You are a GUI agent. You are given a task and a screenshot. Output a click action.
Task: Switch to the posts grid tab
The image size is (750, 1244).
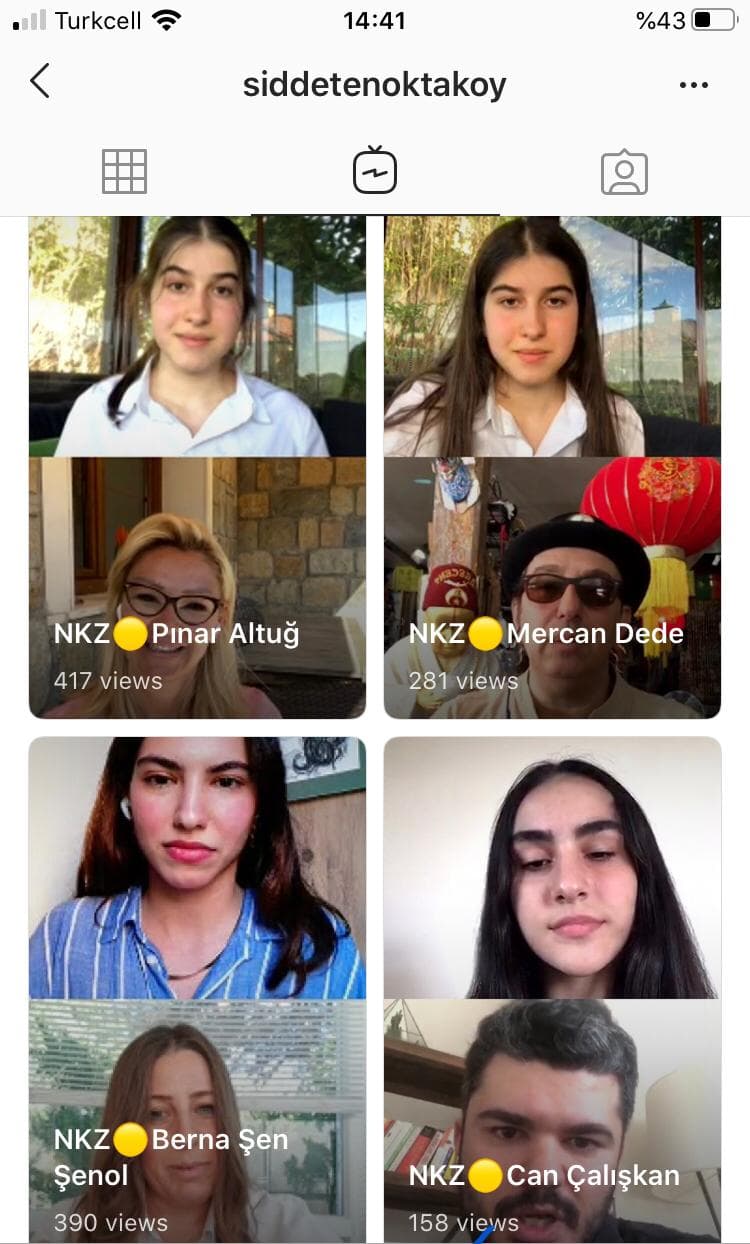point(125,172)
